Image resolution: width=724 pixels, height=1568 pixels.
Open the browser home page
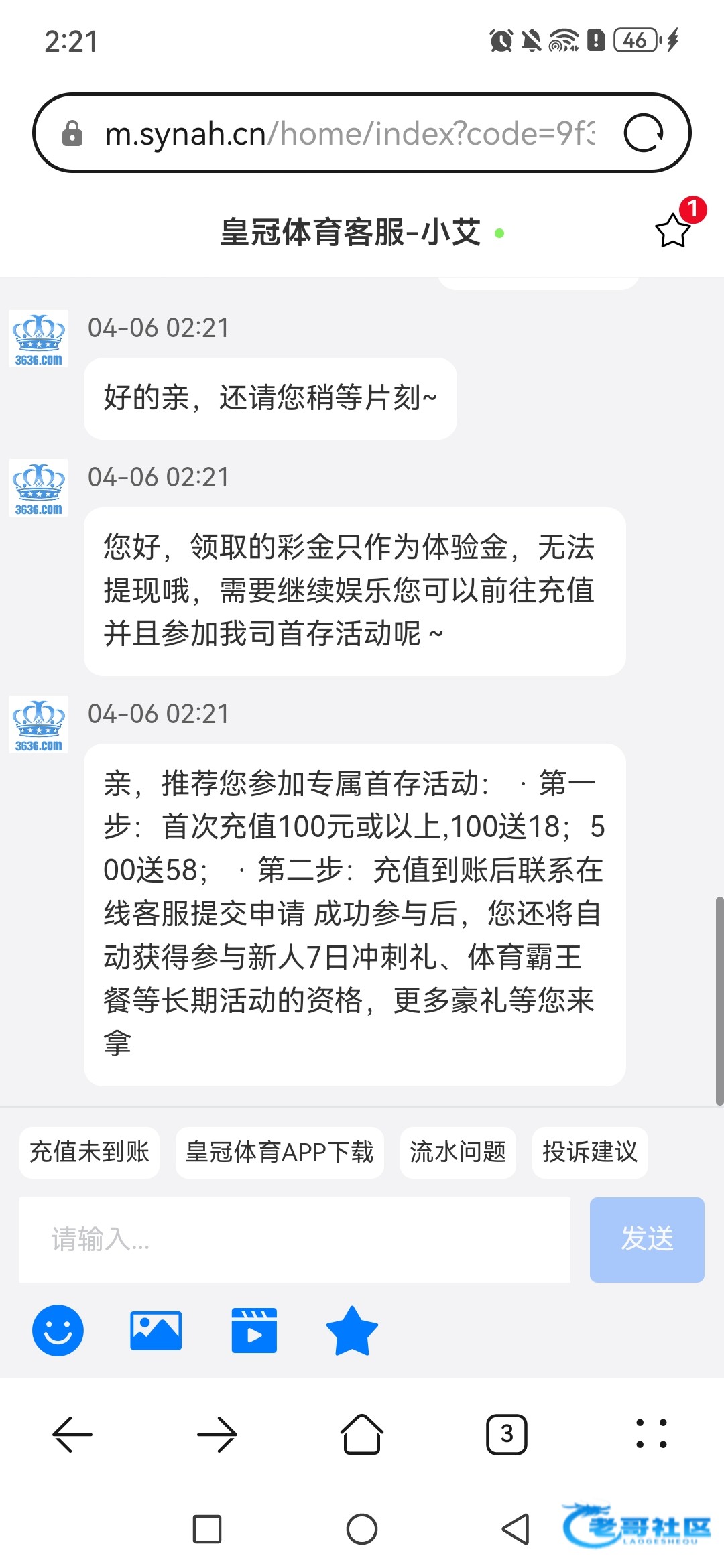click(x=362, y=1434)
